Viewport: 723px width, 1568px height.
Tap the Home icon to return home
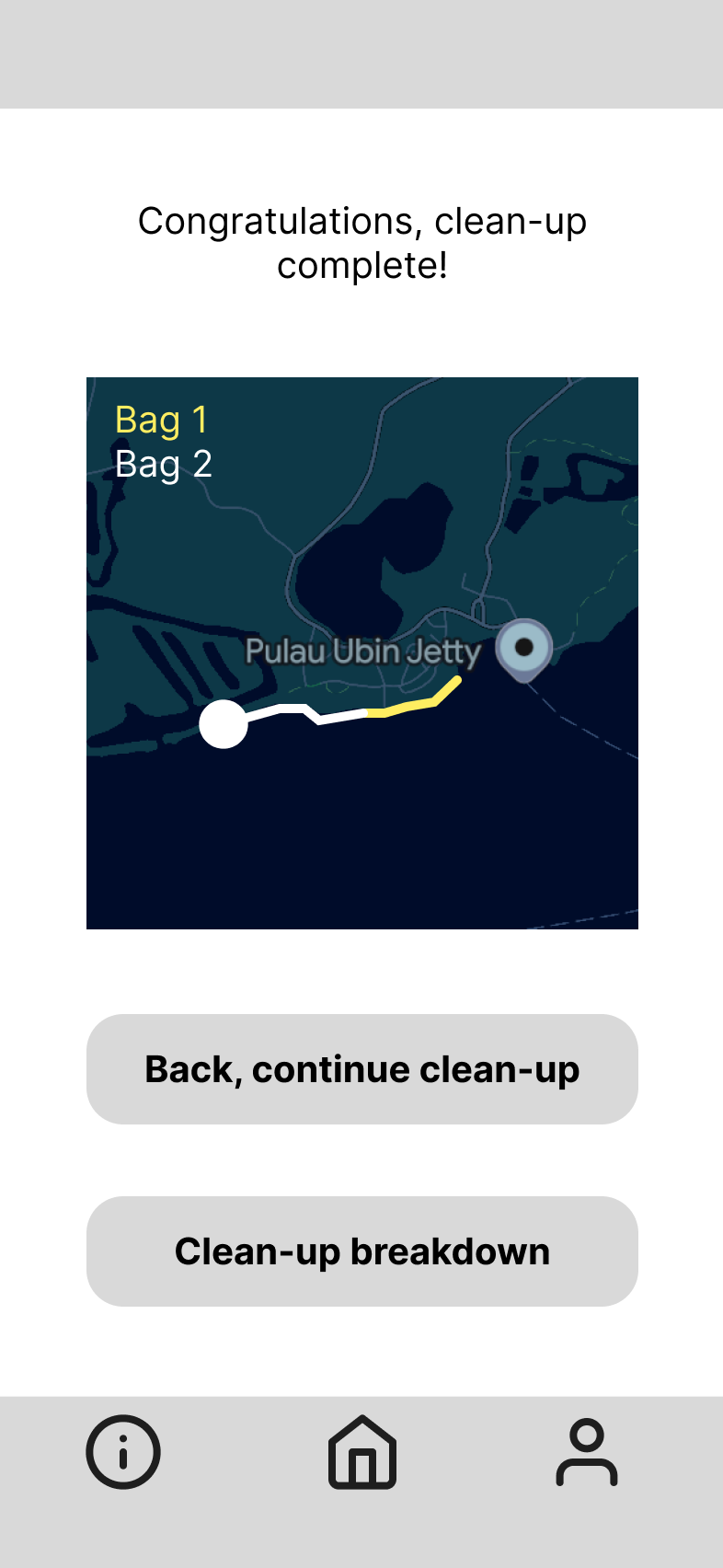361,1452
